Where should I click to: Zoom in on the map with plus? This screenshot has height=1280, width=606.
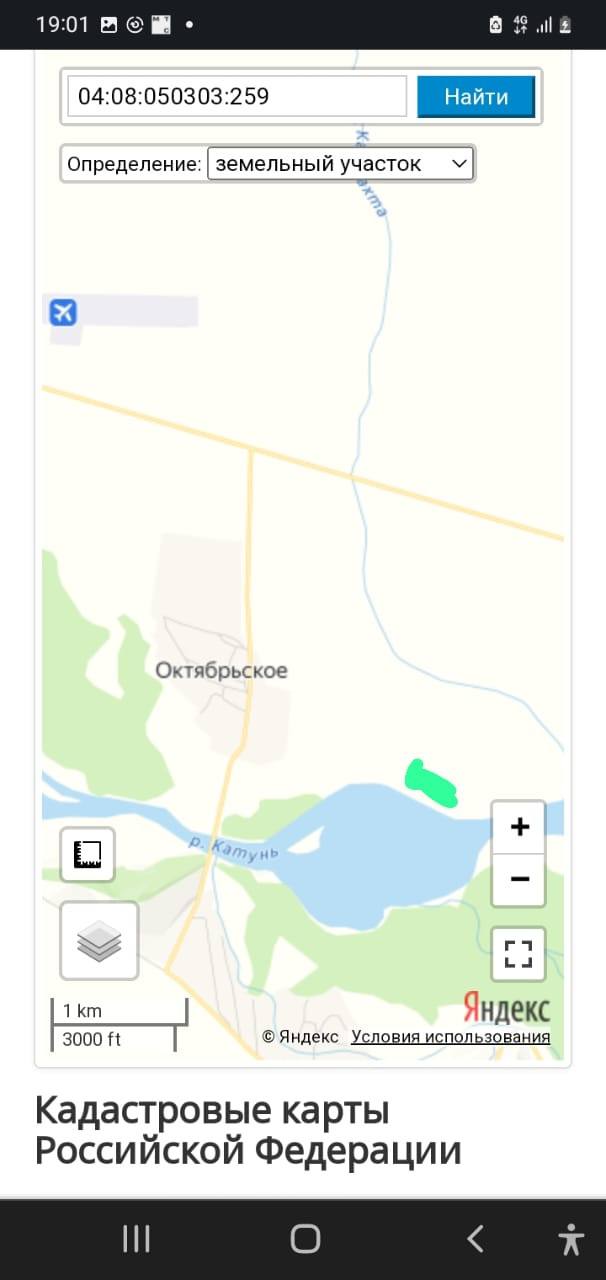[519, 827]
